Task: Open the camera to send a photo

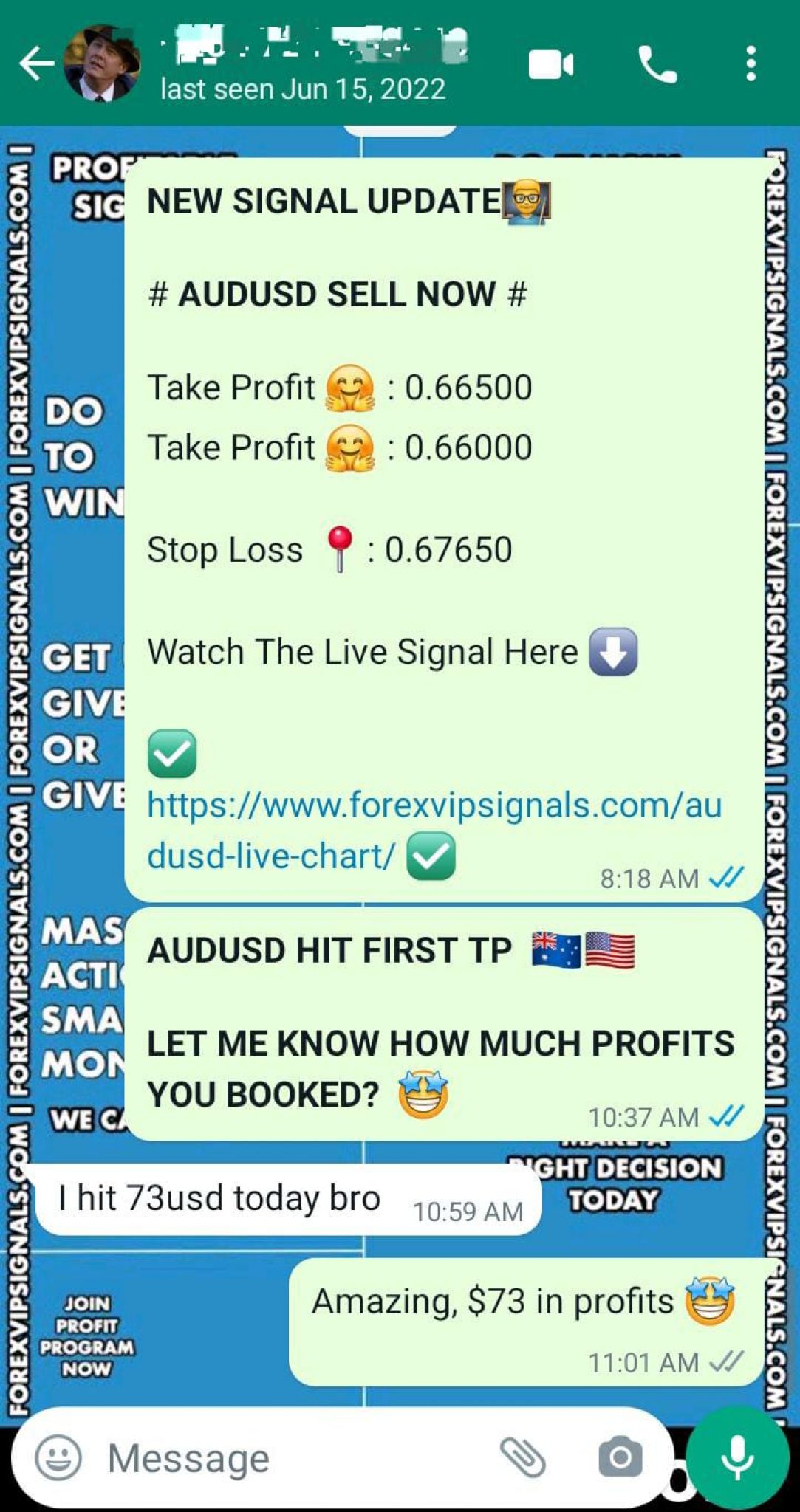Action: pyautogui.click(x=617, y=1456)
